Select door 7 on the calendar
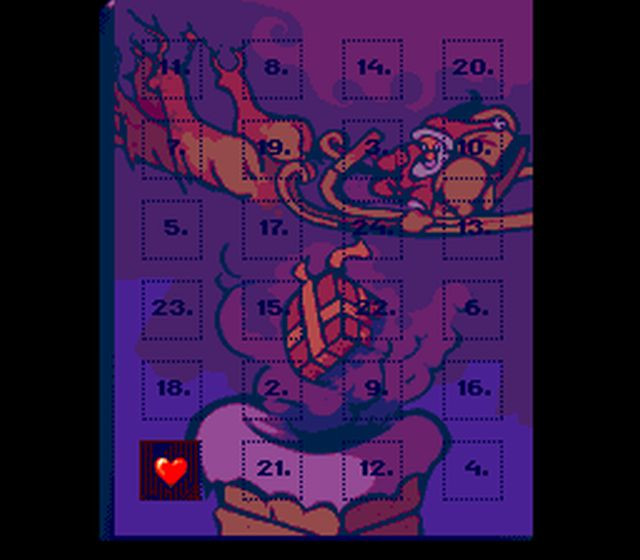Screen dimensions: 640x560 pyautogui.click(x=172, y=149)
